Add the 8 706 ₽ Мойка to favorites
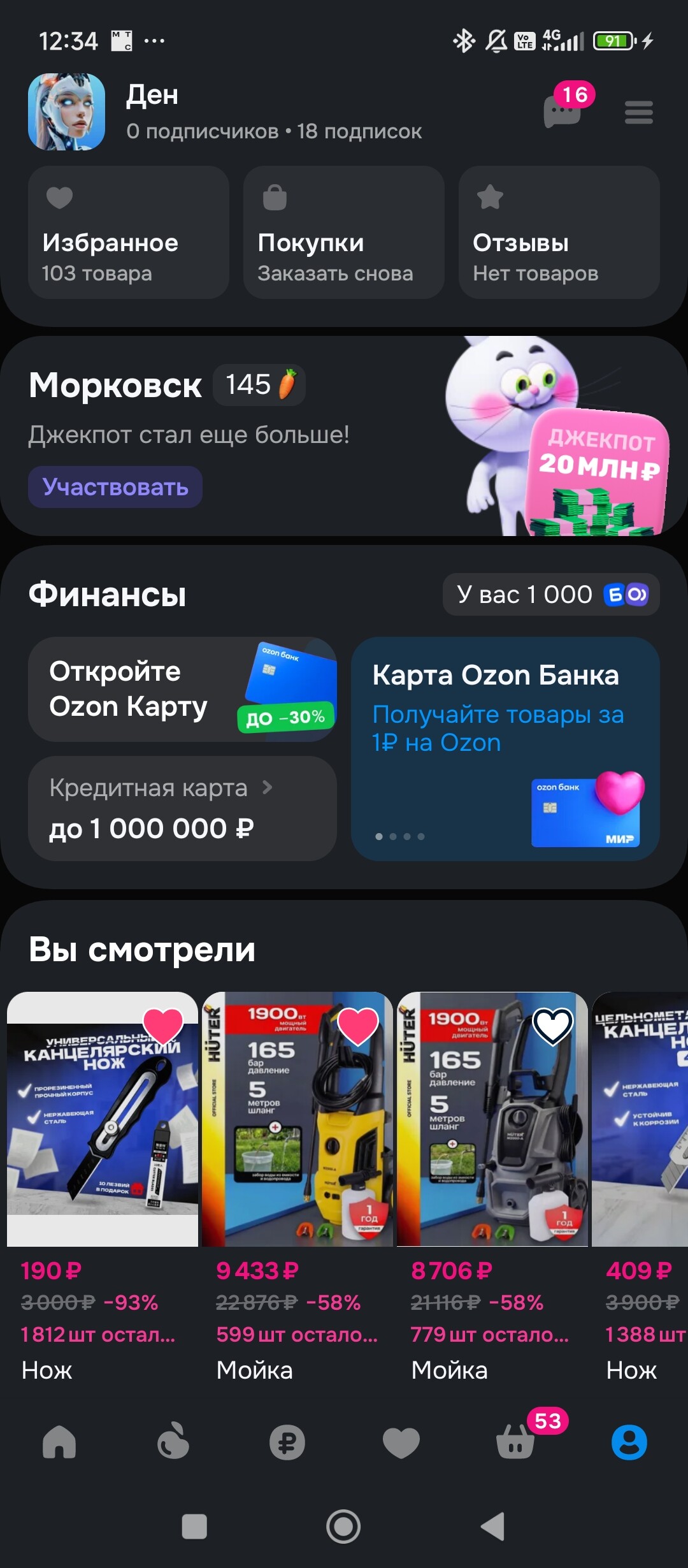688x1568 pixels. click(552, 1026)
